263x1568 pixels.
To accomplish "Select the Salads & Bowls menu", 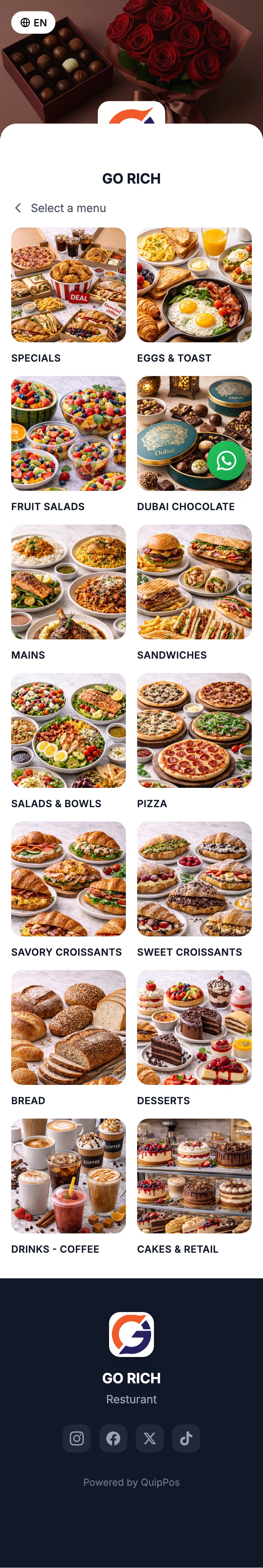I will (x=69, y=730).
